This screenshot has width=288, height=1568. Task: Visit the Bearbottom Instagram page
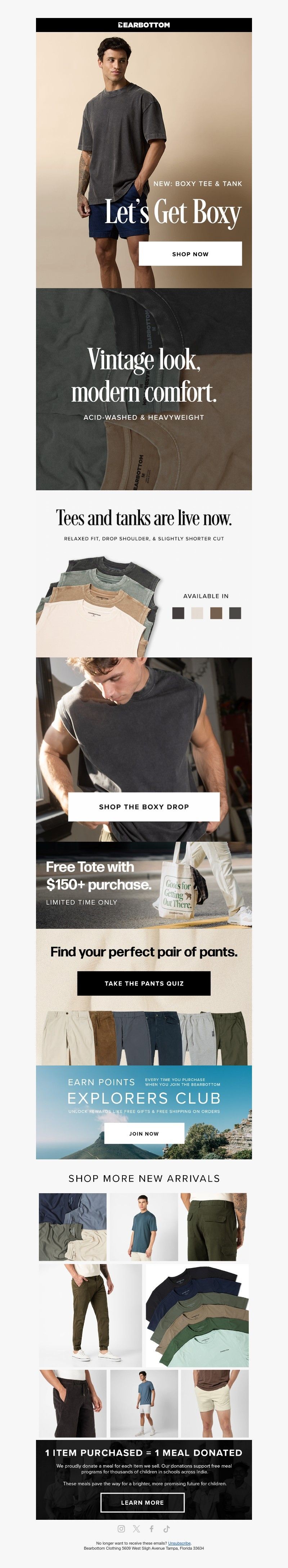(121, 1528)
